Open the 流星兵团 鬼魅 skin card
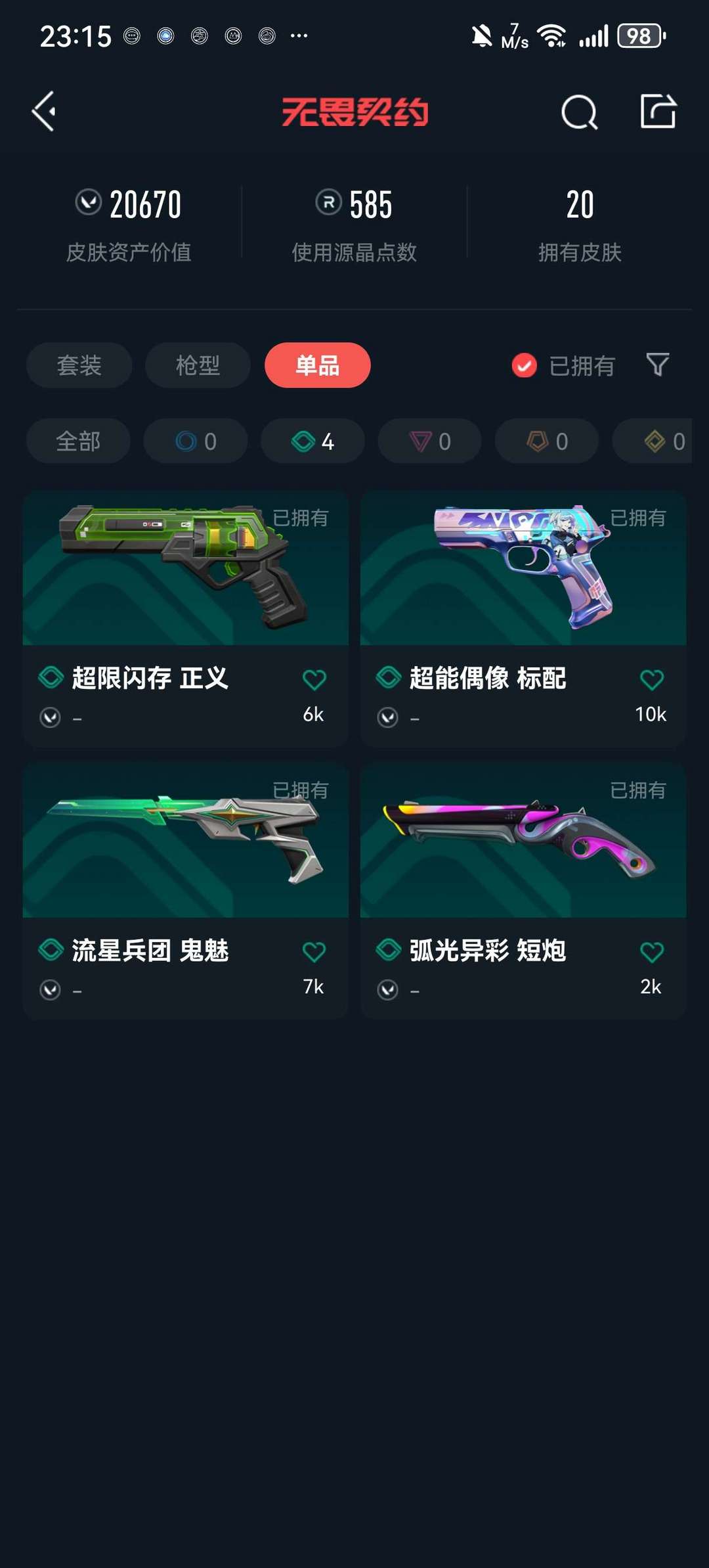The height and width of the screenshot is (1568, 709). (186, 891)
